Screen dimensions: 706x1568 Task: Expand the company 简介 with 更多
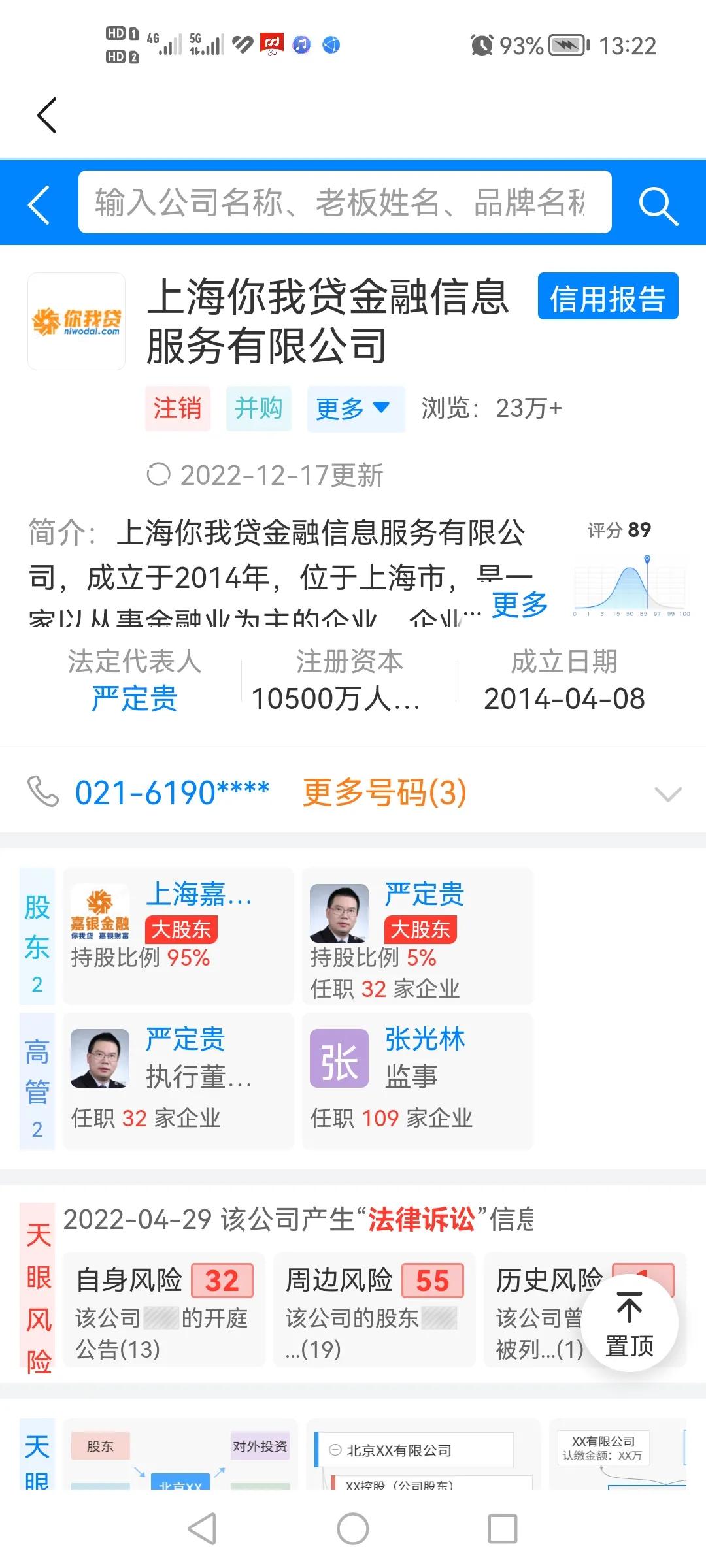(520, 604)
